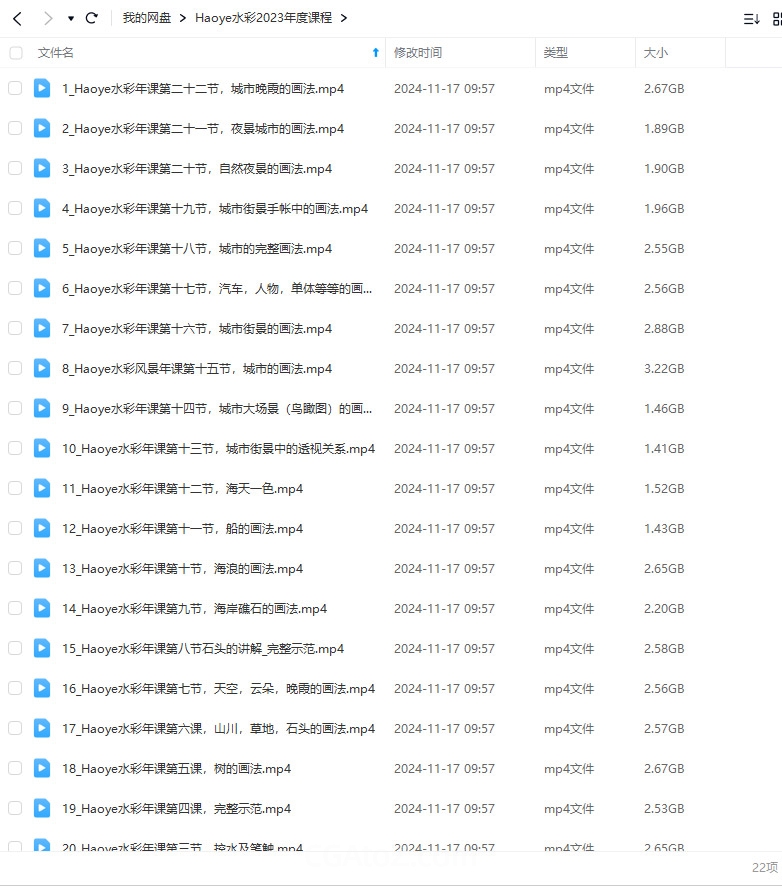Sort by 修改时间 column

point(418,52)
